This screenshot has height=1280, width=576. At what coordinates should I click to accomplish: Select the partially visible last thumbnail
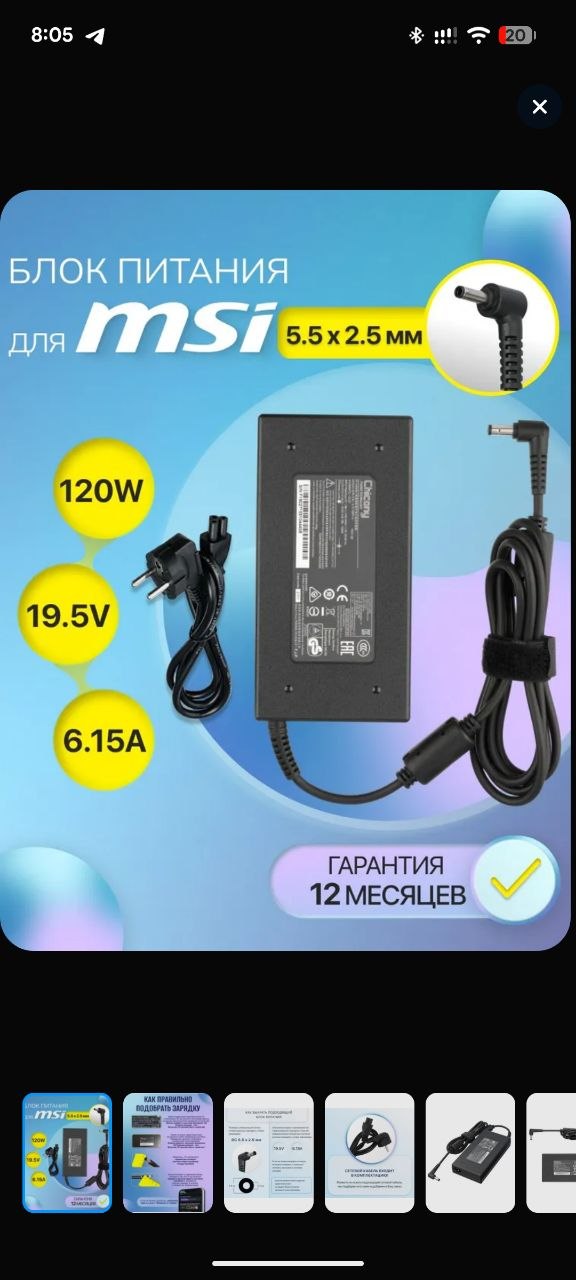coord(551,1153)
